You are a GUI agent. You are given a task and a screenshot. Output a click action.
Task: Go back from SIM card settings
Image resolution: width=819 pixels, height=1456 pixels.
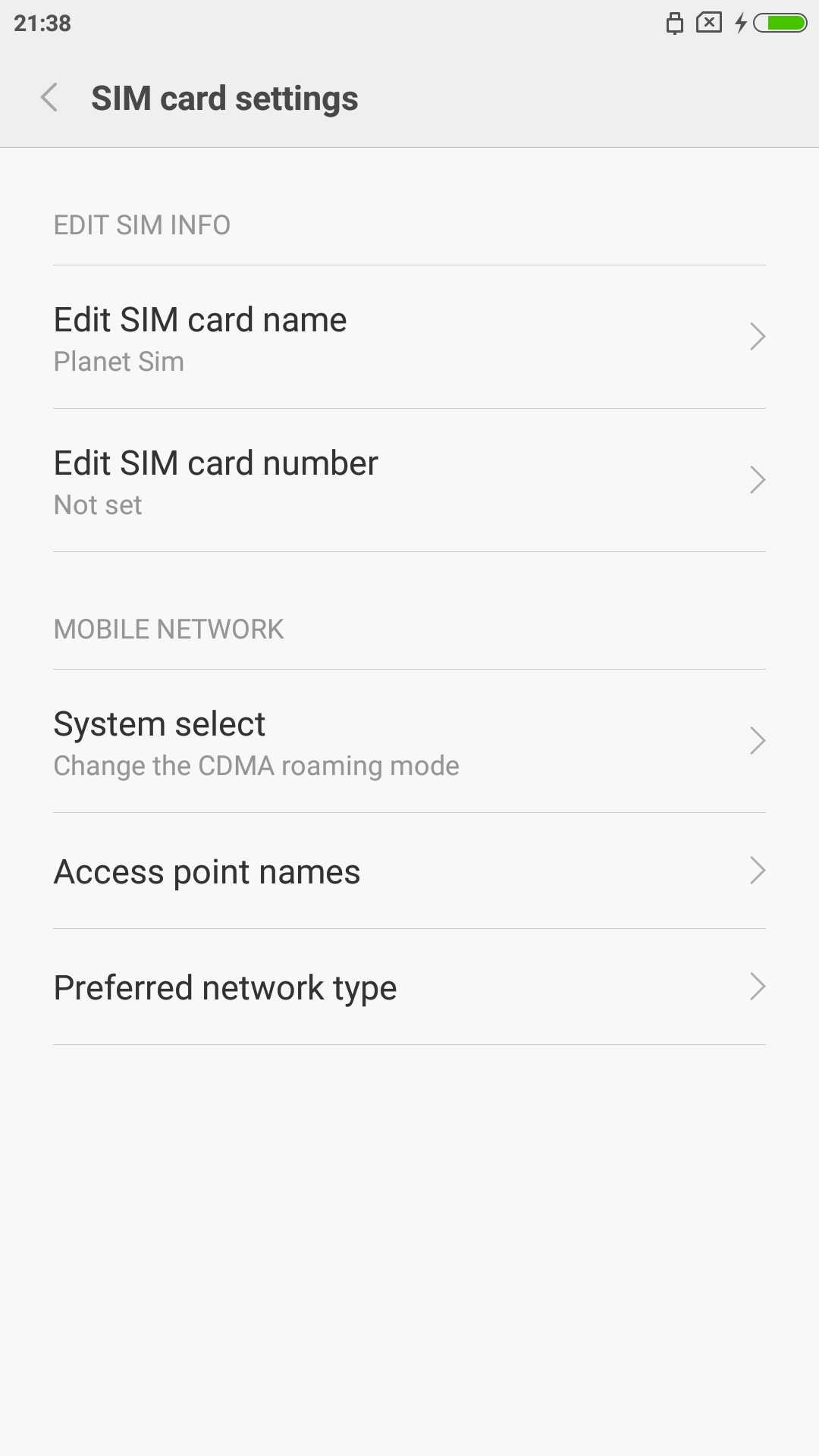tap(50, 98)
